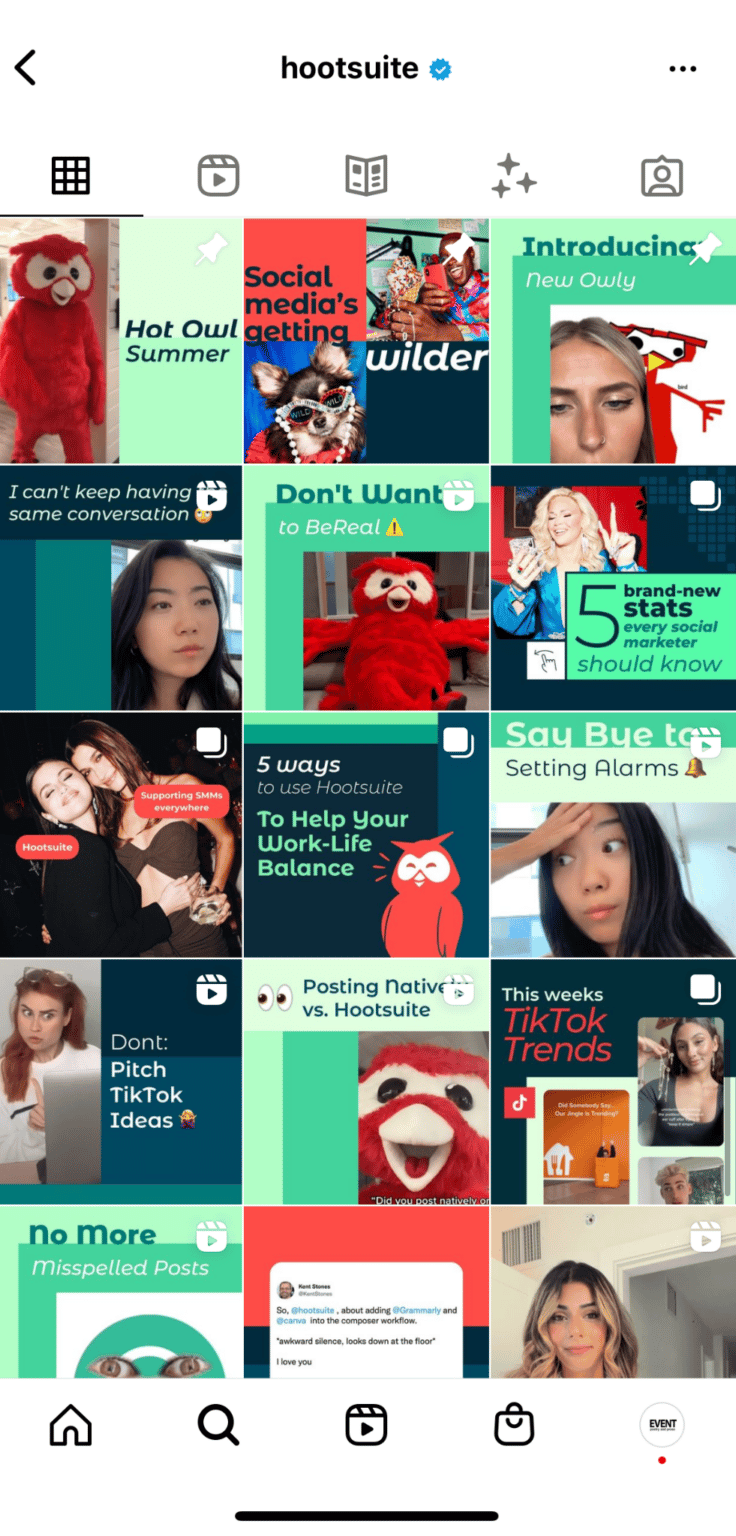
Task: Open the Instagram home feed
Action: coord(70,1424)
